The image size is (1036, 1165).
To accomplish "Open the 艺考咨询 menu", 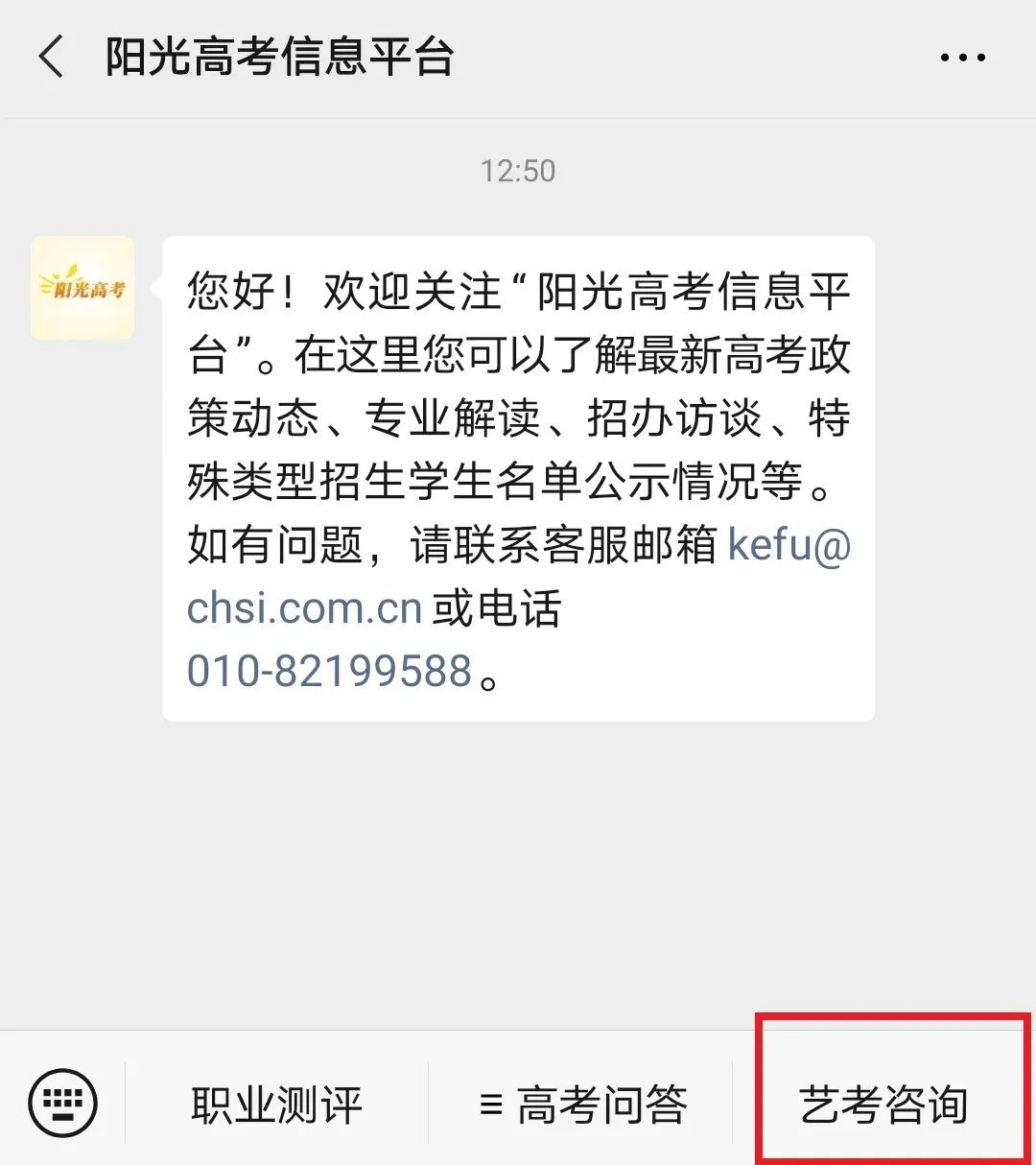I will coord(883,1105).
